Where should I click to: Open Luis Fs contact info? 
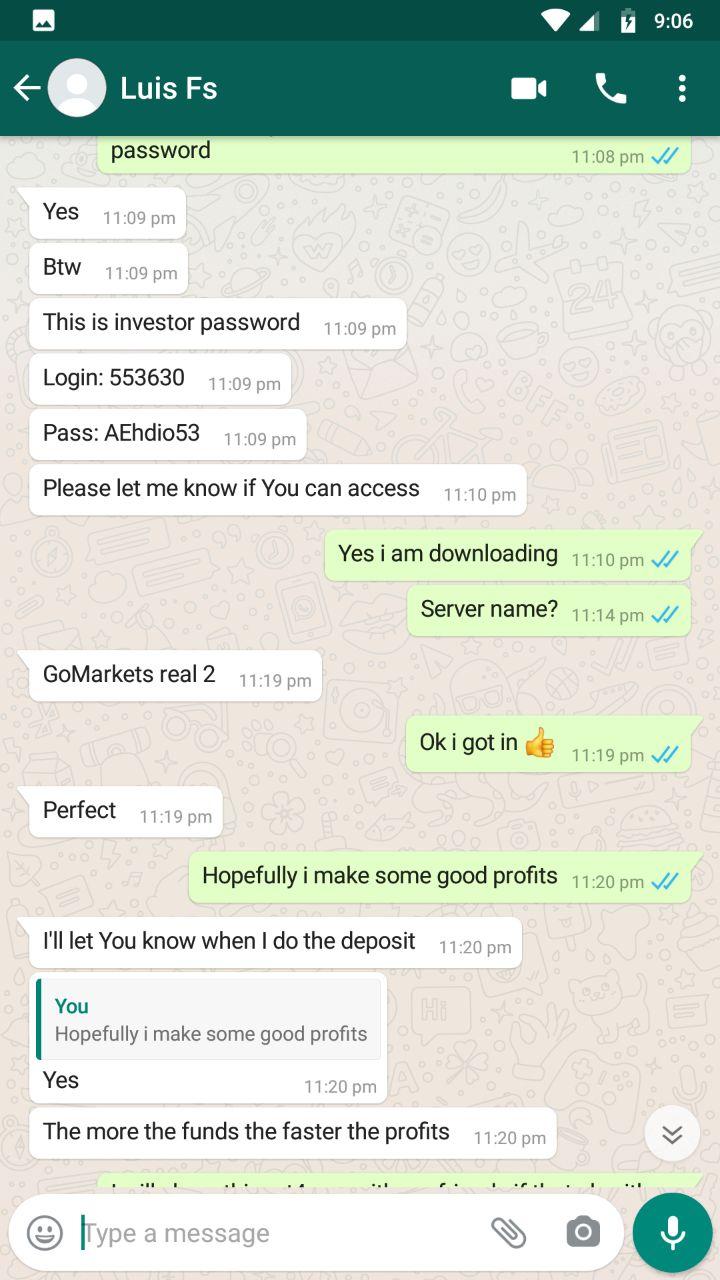click(x=168, y=88)
